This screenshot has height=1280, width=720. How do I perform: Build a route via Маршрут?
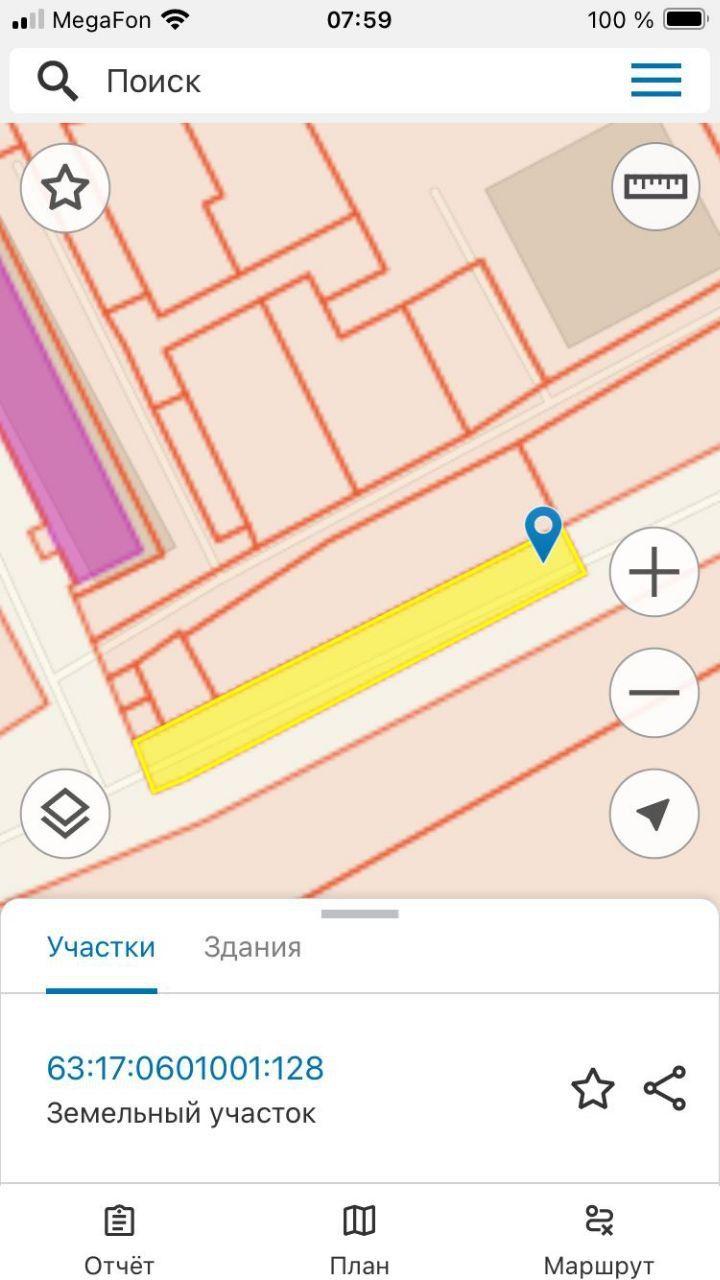[599, 1240]
